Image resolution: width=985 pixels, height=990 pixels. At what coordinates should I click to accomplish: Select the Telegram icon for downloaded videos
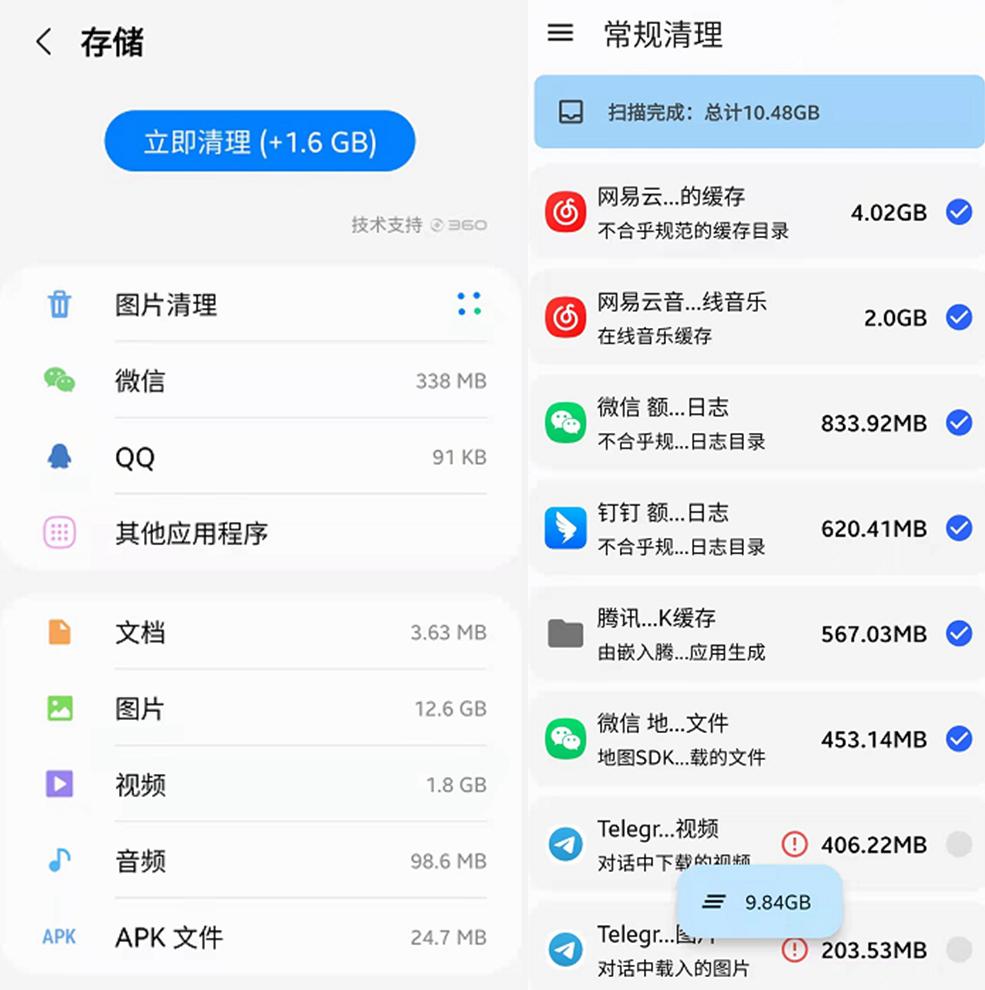[x=565, y=844]
